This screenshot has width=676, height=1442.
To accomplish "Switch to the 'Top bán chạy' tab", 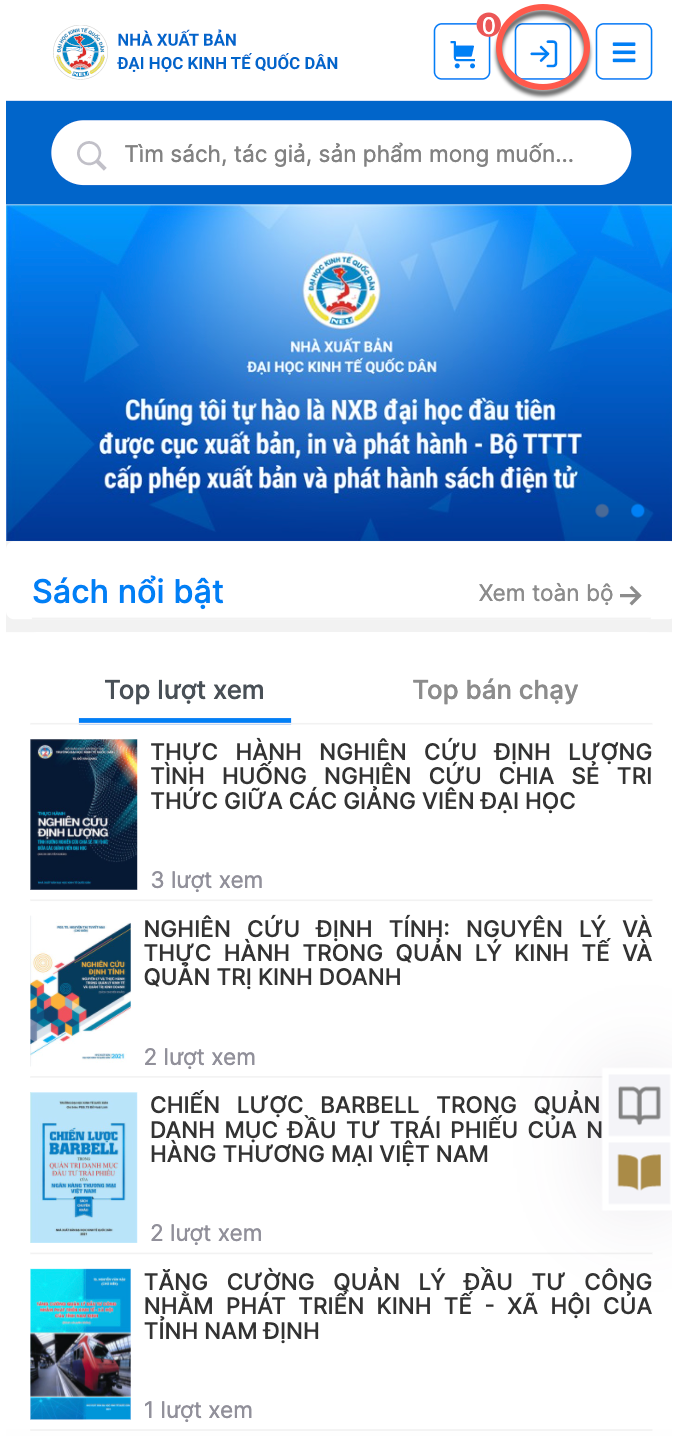I will (495, 690).
